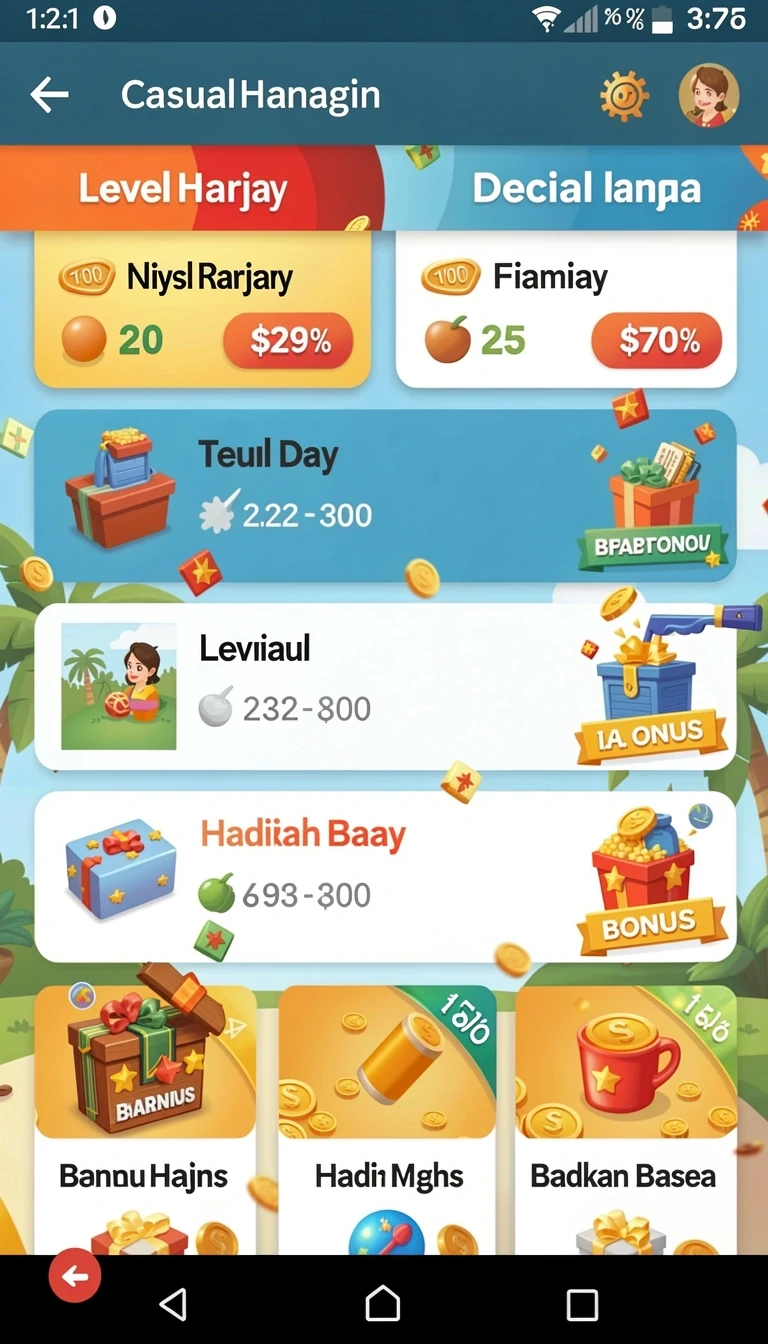Open the profile avatar
This screenshot has width=768, height=1344.
709,96
